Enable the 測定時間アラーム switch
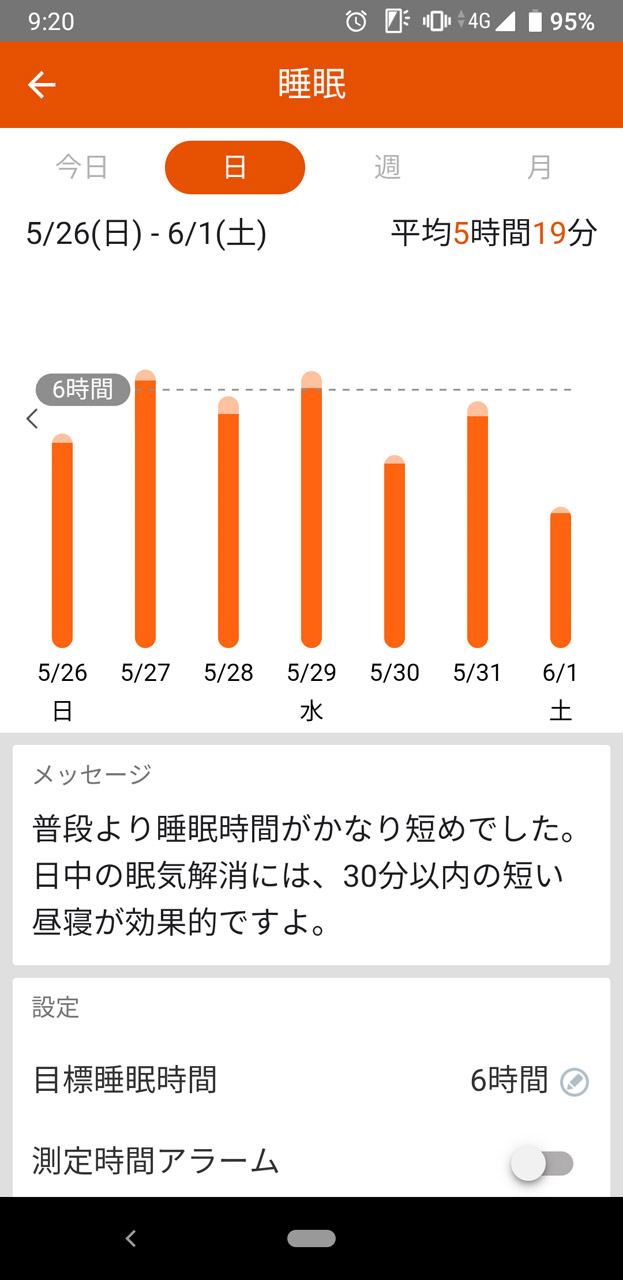Image resolution: width=623 pixels, height=1280 pixels. point(542,1163)
